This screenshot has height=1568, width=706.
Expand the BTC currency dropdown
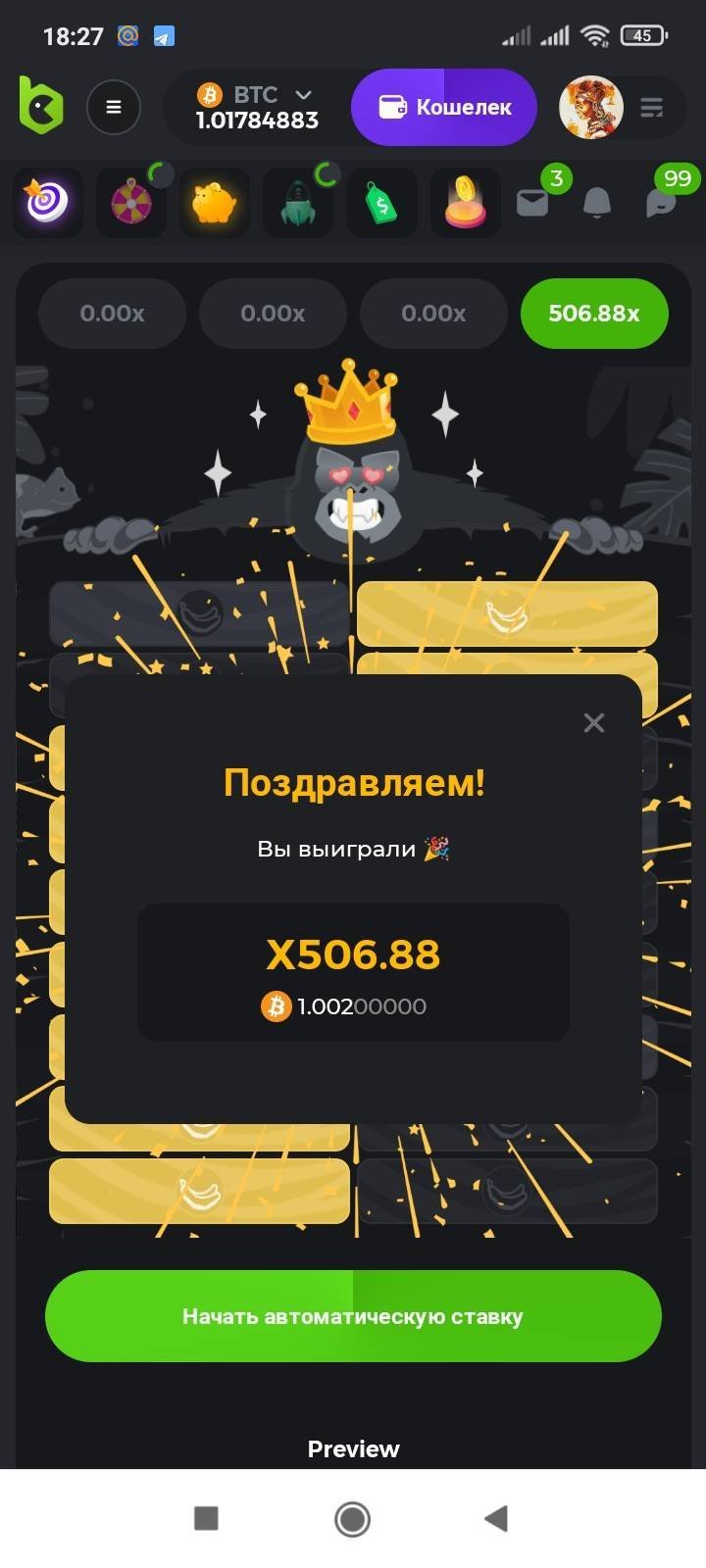coord(303,95)
